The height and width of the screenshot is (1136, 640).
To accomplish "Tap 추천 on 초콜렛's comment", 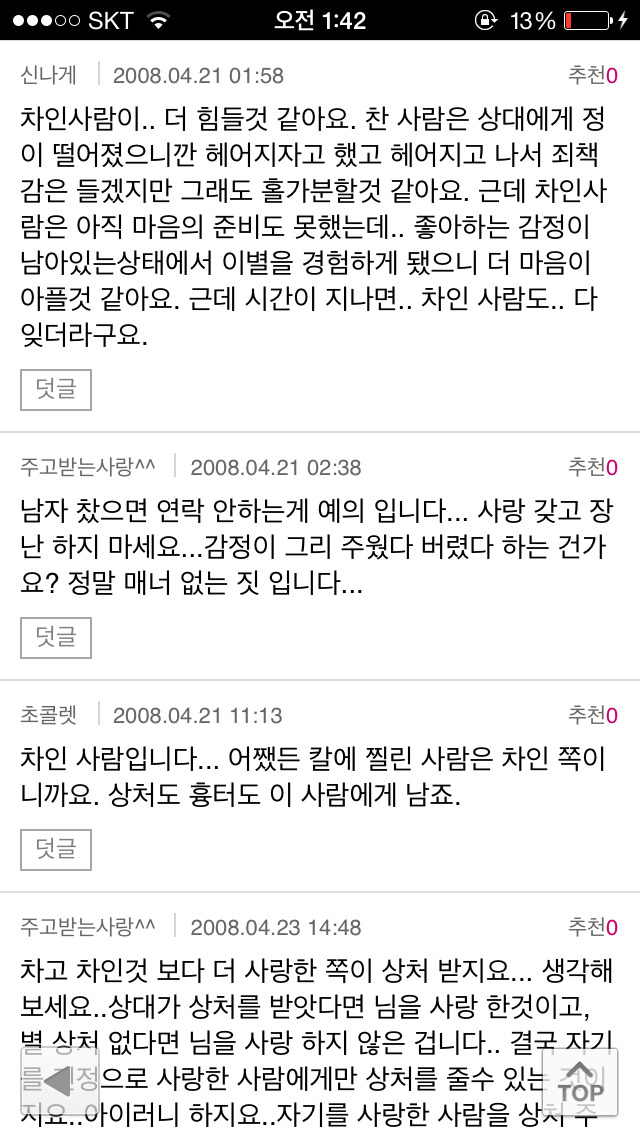I will [x=592, y=715].
